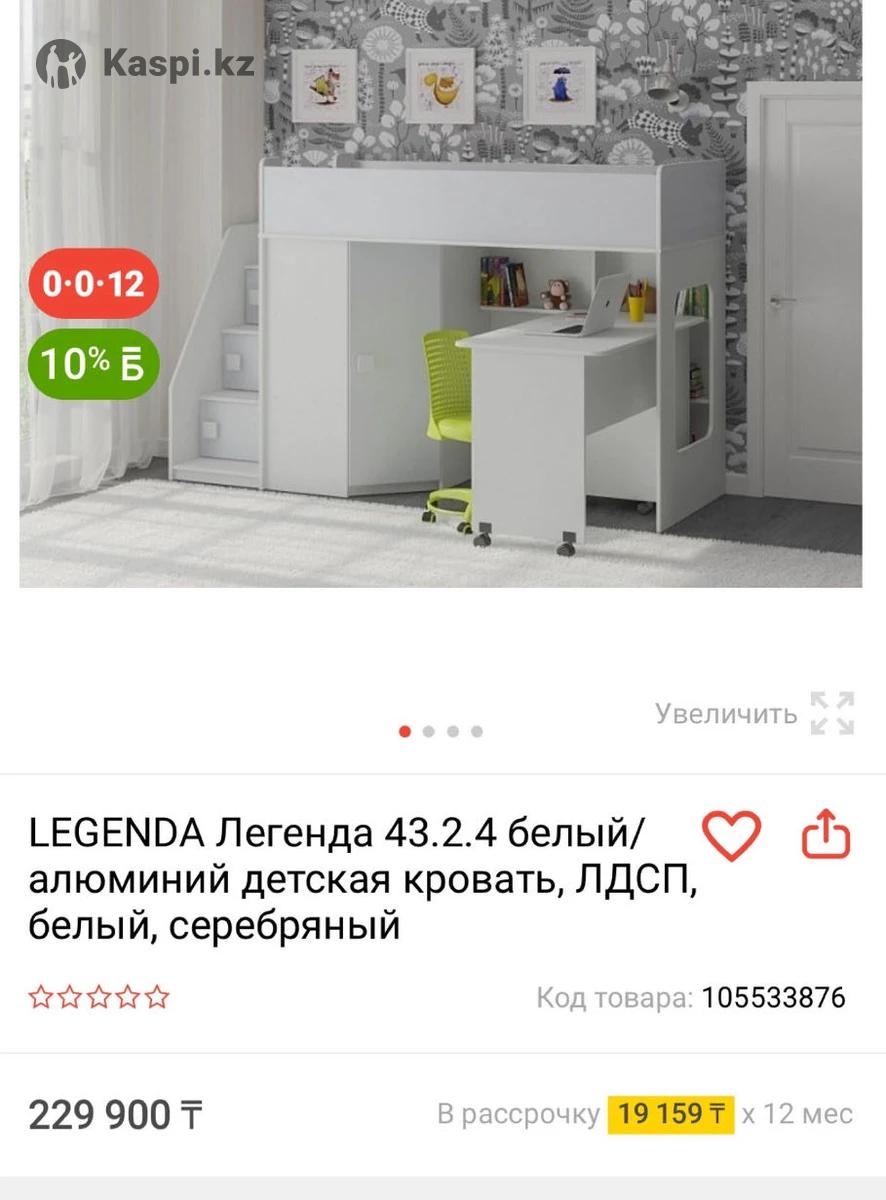Open the product photo of the bed
The width and height of the screenshot is (886, 1200).
point(441,300)
